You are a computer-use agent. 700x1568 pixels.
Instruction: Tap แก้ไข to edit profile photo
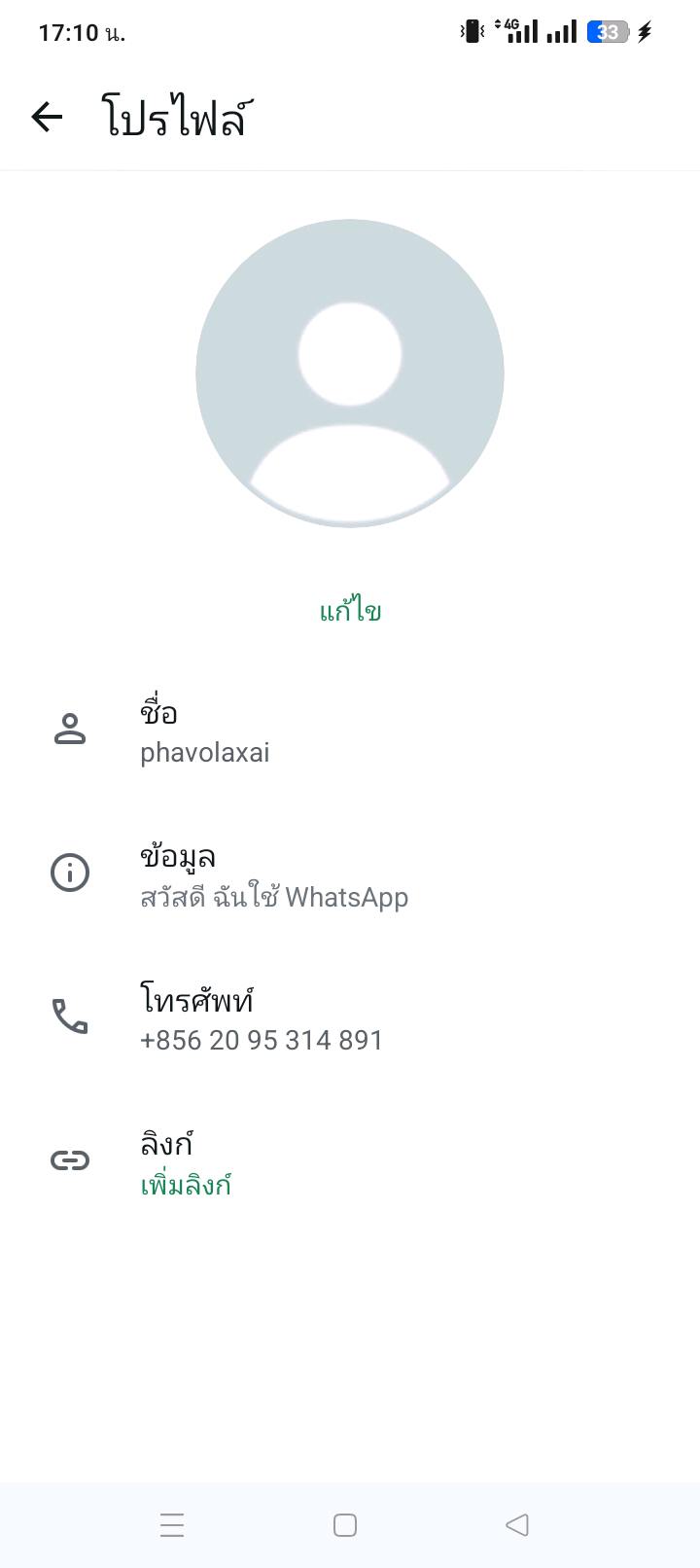(x=350, y=611)
